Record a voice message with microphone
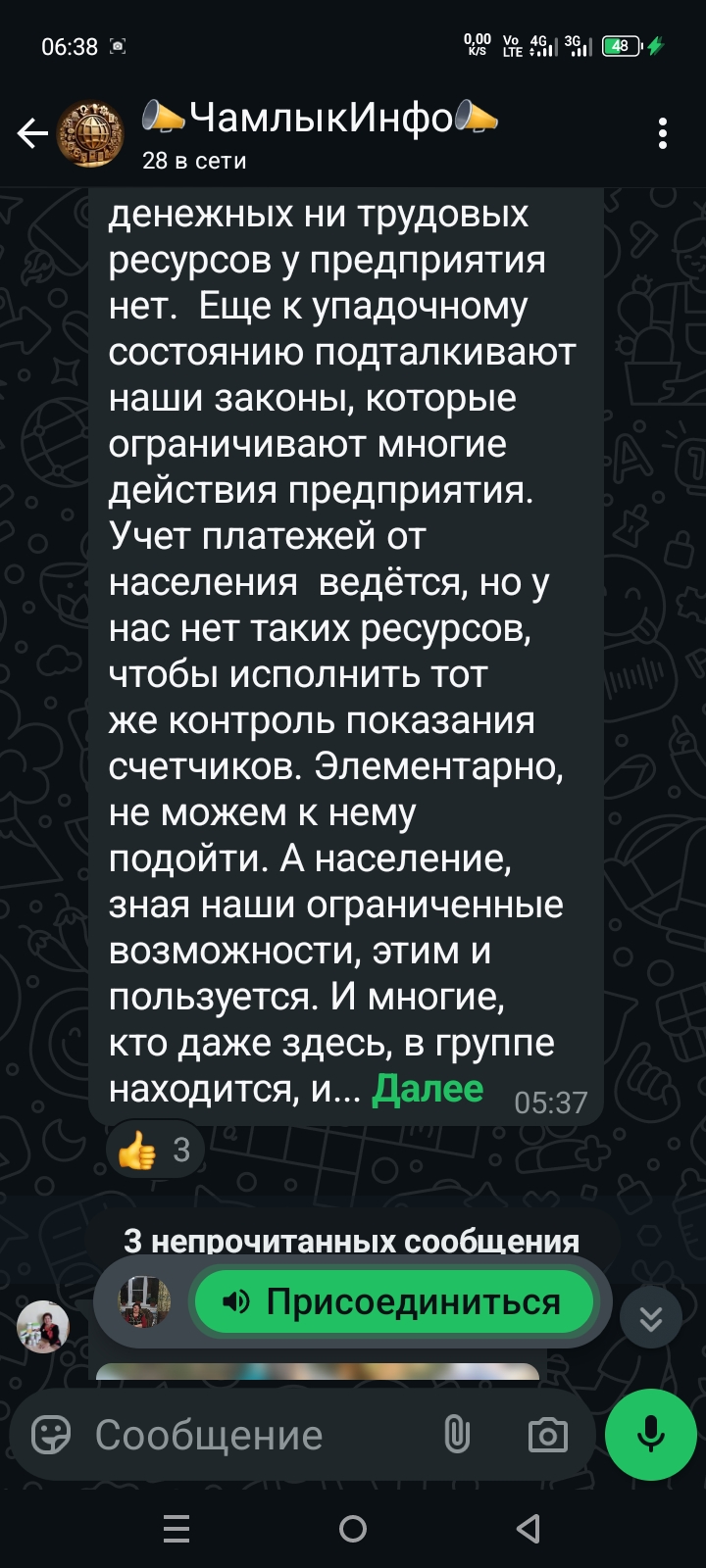The image size is (706, 1568). coord(651,1435)
